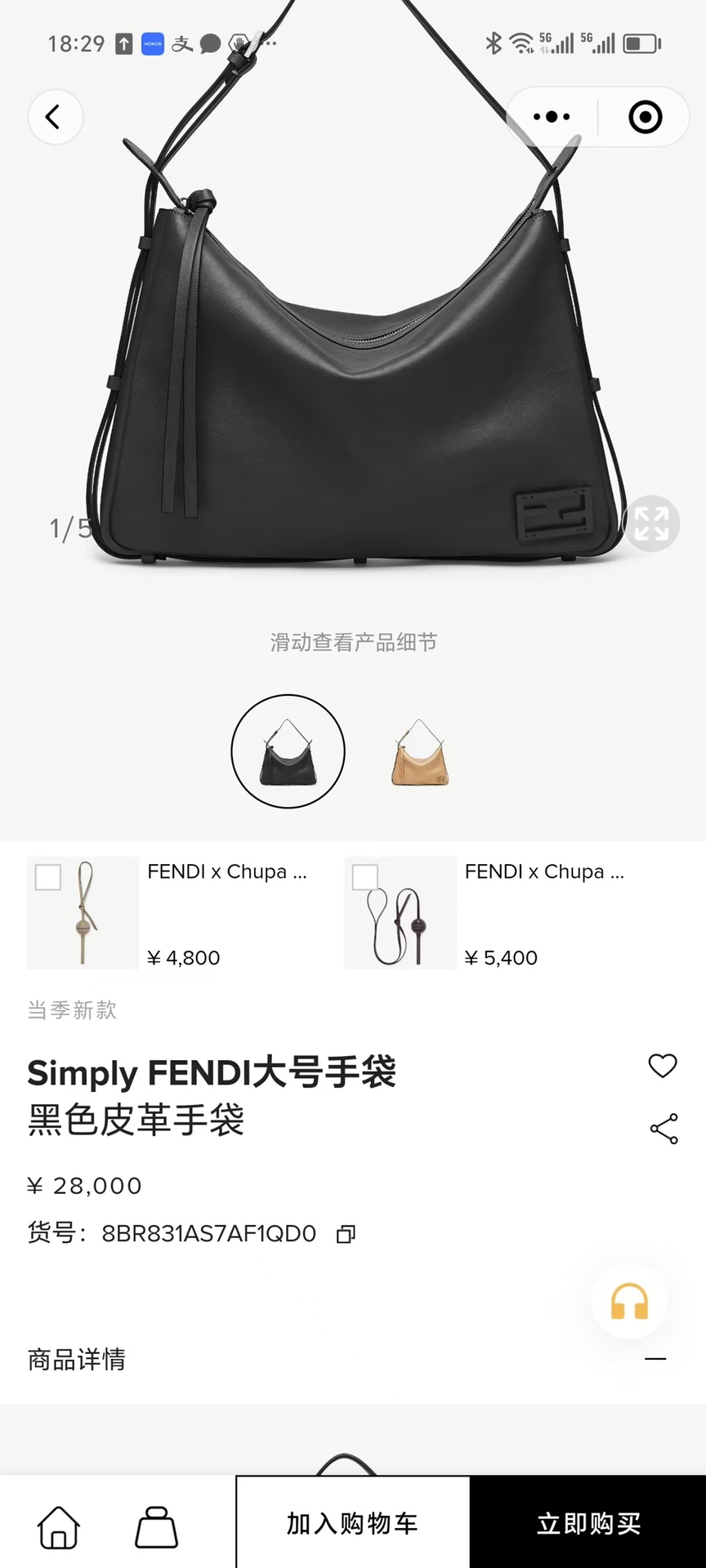Share this Simply FENDI bag

664,1129
